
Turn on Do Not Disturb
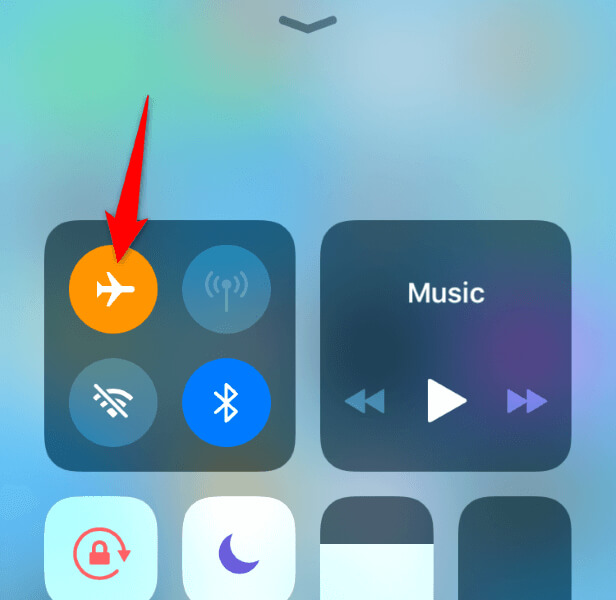click(238, 550)
